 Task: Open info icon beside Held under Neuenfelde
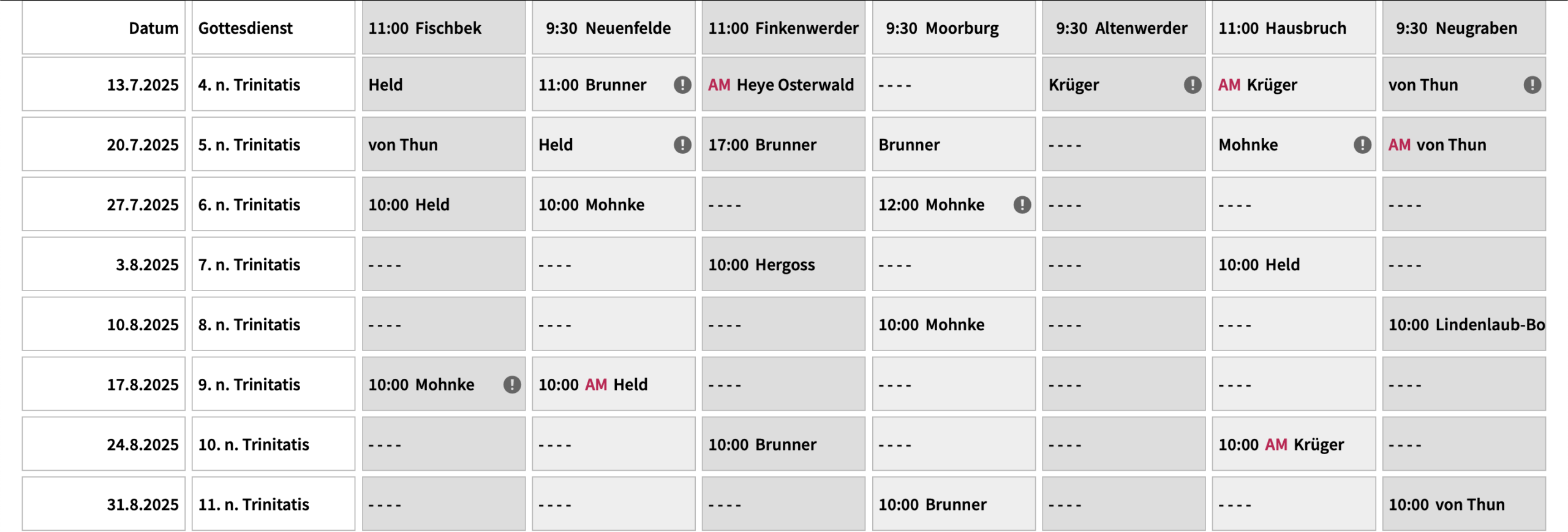682,145
